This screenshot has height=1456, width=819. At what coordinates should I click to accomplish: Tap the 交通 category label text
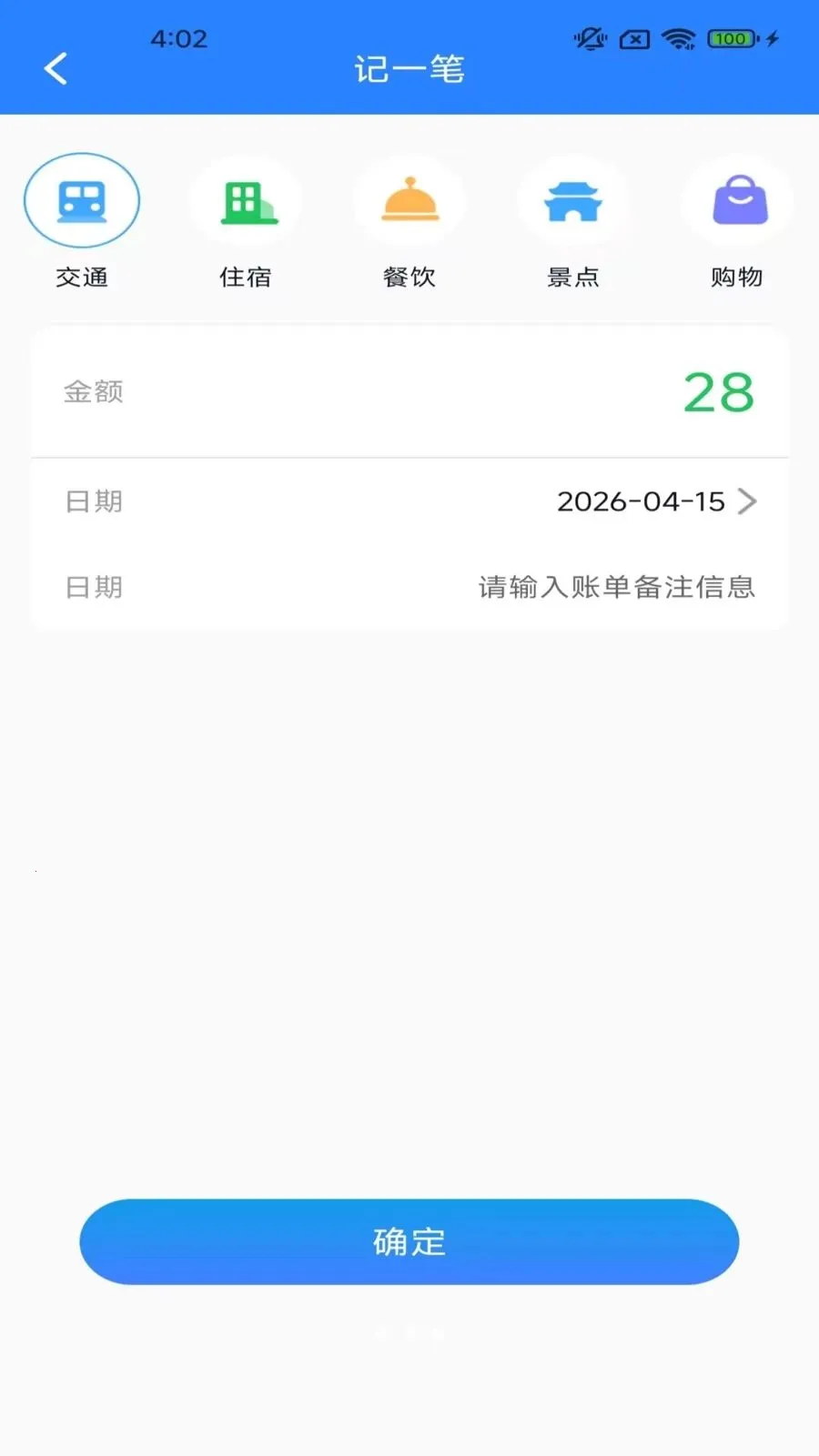click(x=82, y=278)
